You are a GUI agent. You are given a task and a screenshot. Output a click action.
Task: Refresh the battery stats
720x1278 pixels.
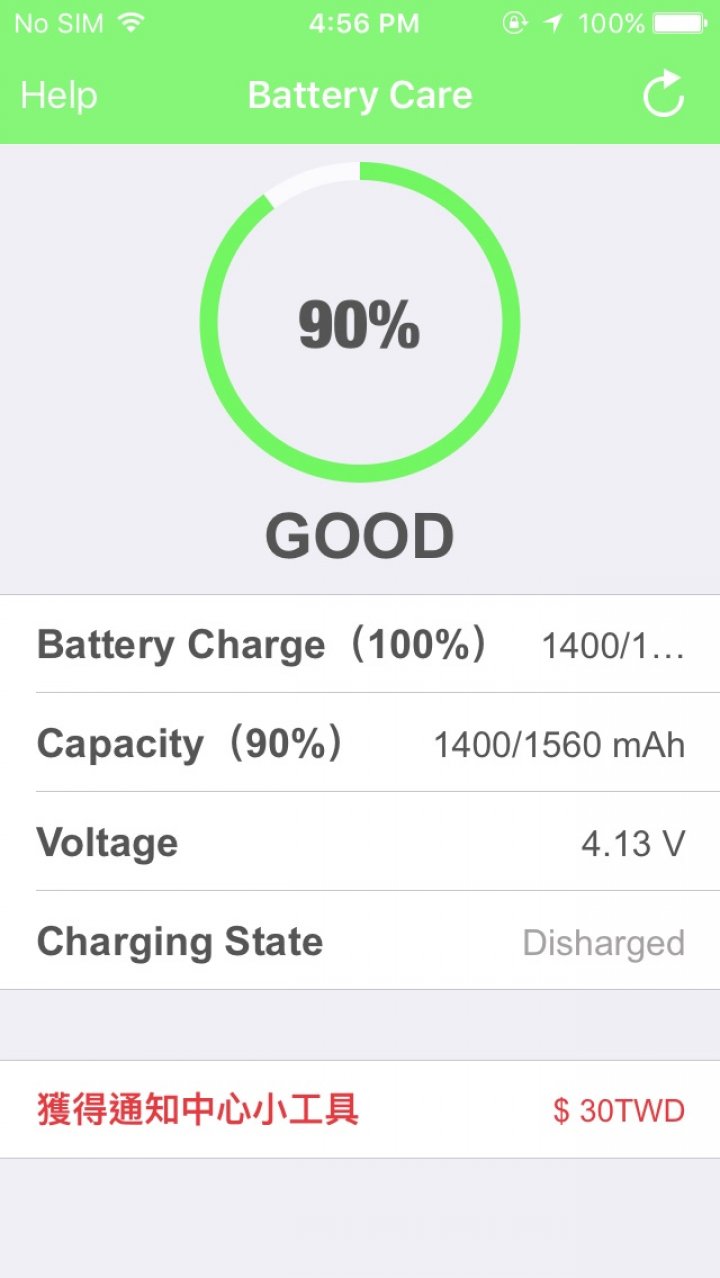point(663,95)
